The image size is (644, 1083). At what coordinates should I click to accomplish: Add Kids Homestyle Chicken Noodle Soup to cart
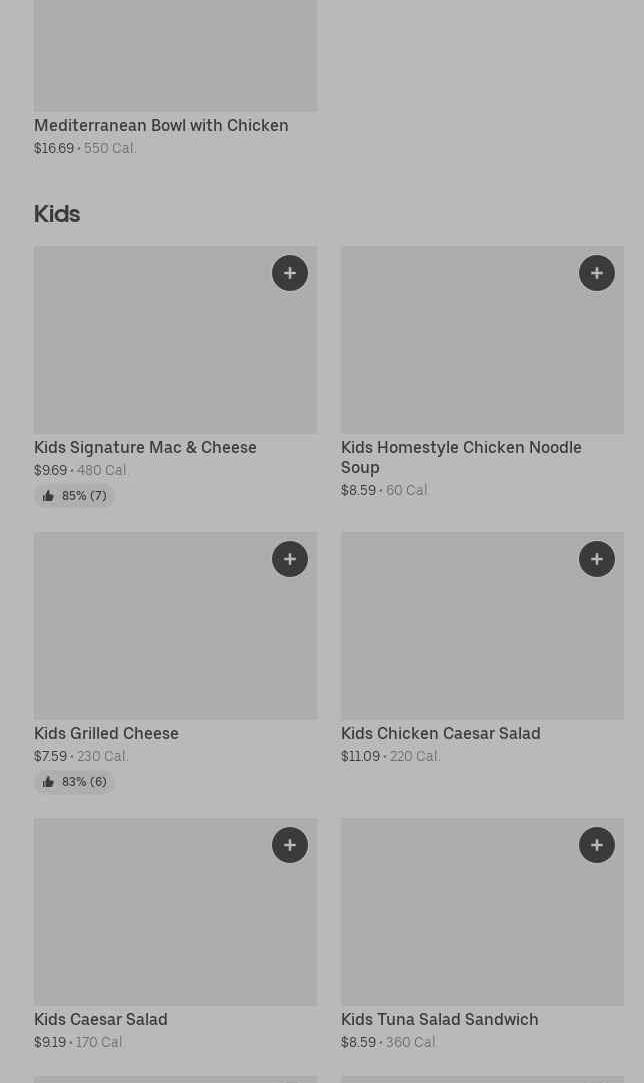click(597, 273)
